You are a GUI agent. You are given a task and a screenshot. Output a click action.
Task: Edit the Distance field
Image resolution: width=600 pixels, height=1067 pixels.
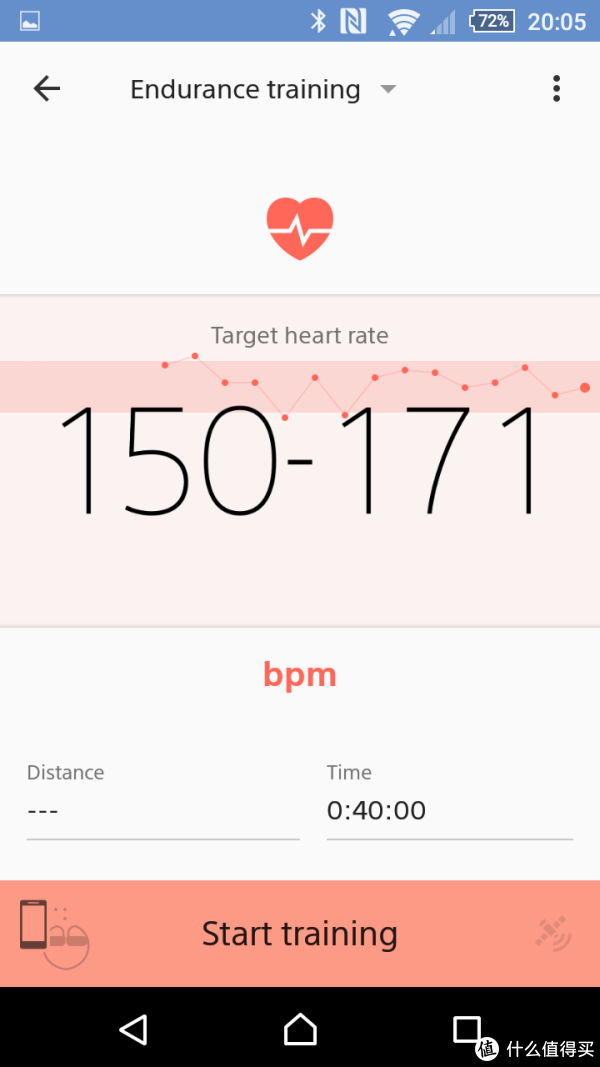point(163,801)
